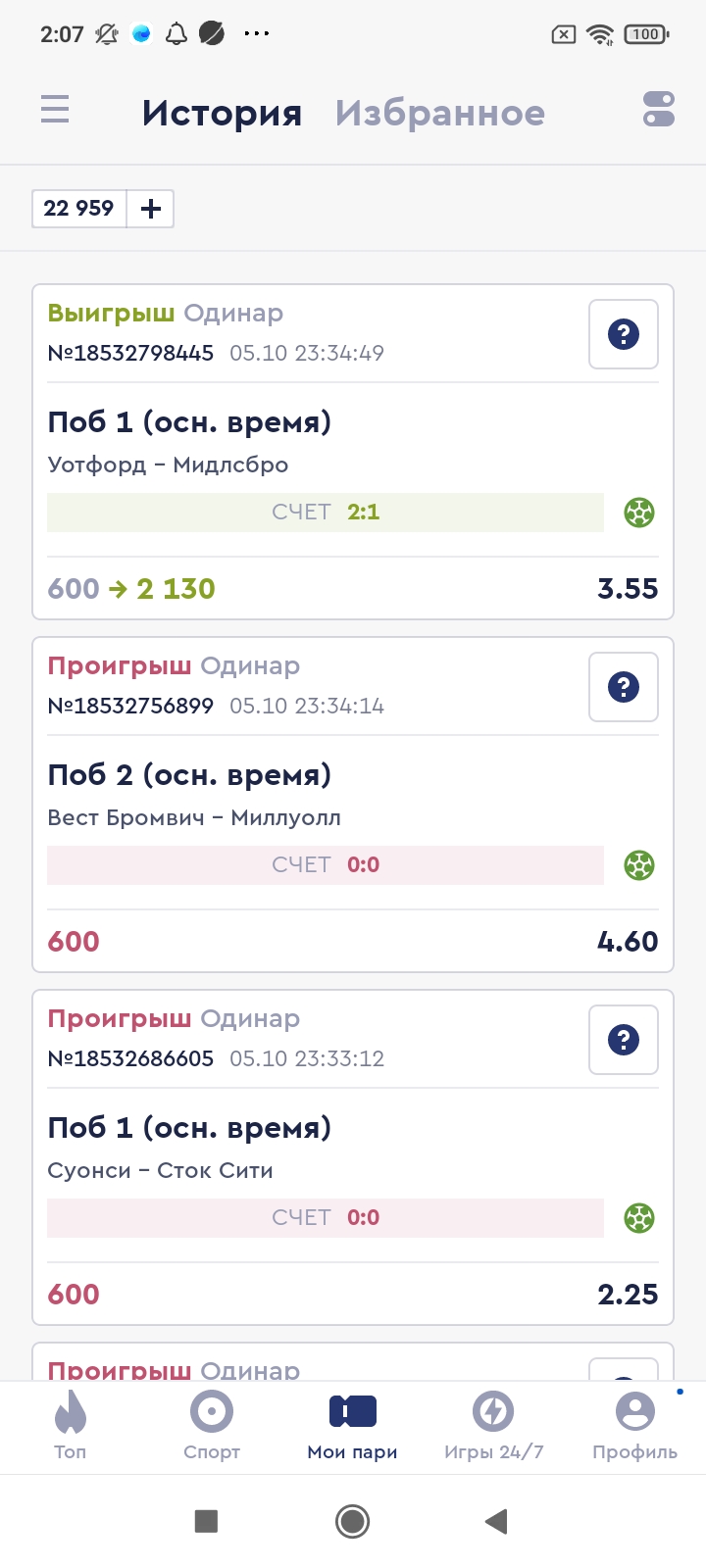
Task: Tap the plus button to top up balance
Action: (x=151, y=209)
